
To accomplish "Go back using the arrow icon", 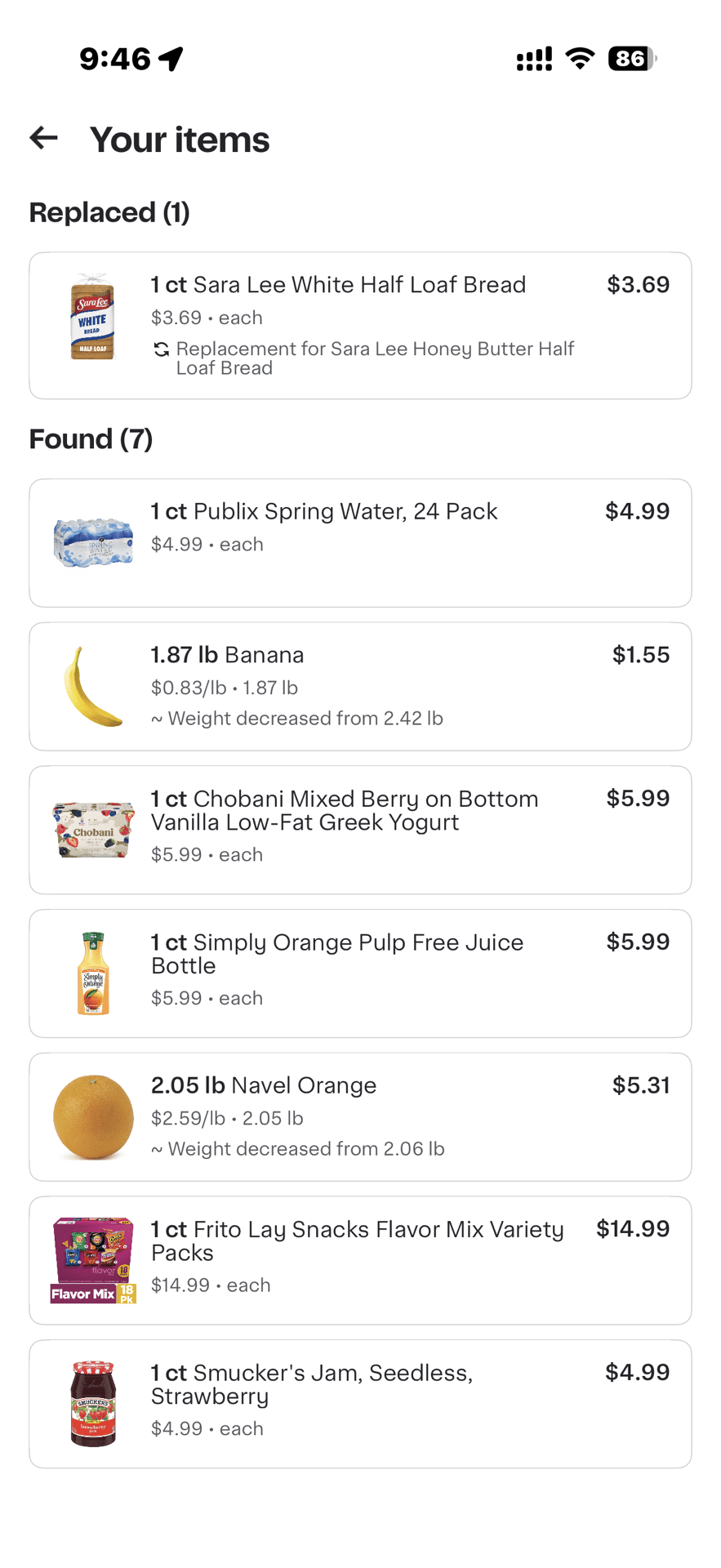I will pos(44,138).
